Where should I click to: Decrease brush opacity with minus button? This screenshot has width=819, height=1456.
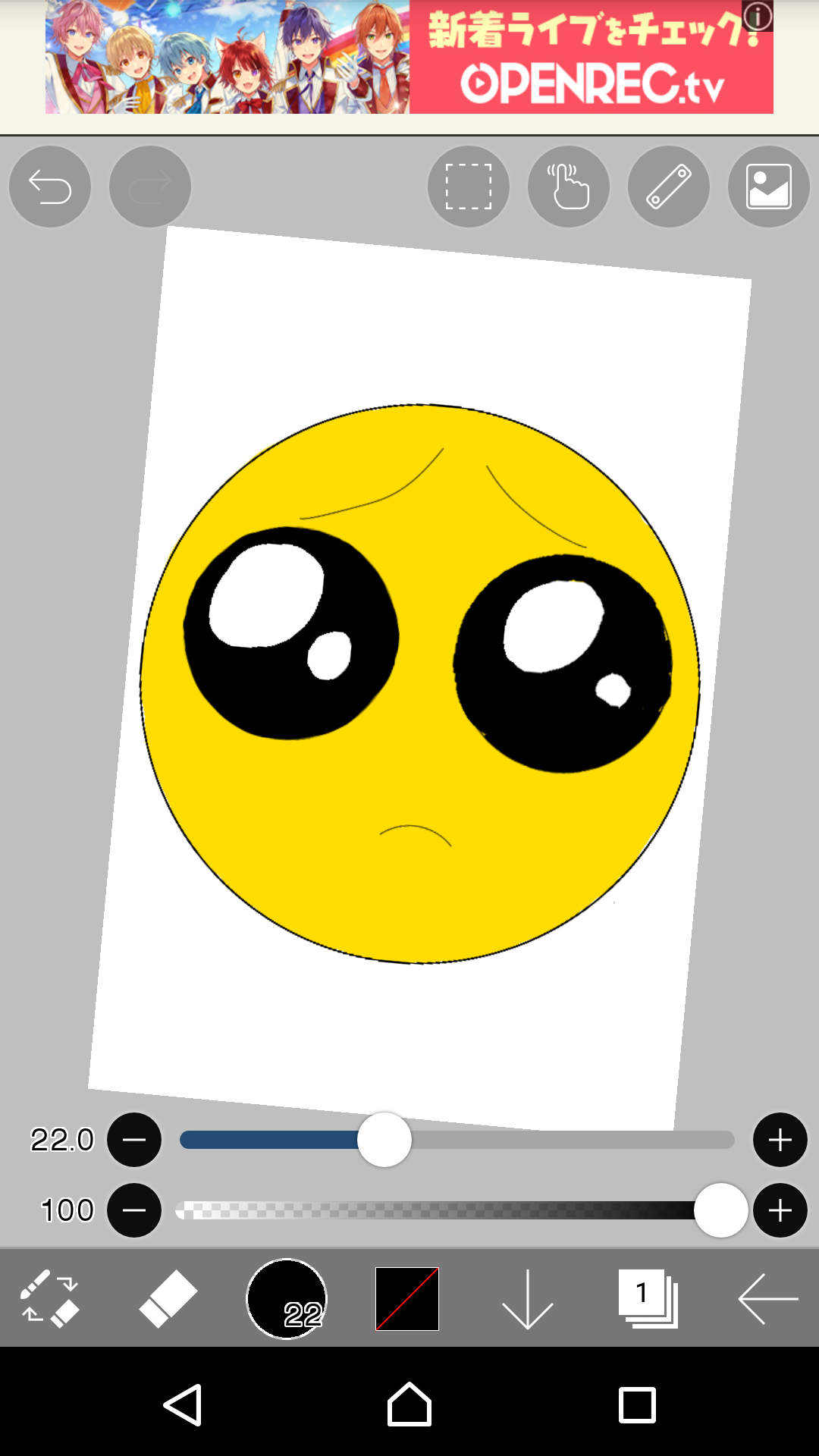134,1210
